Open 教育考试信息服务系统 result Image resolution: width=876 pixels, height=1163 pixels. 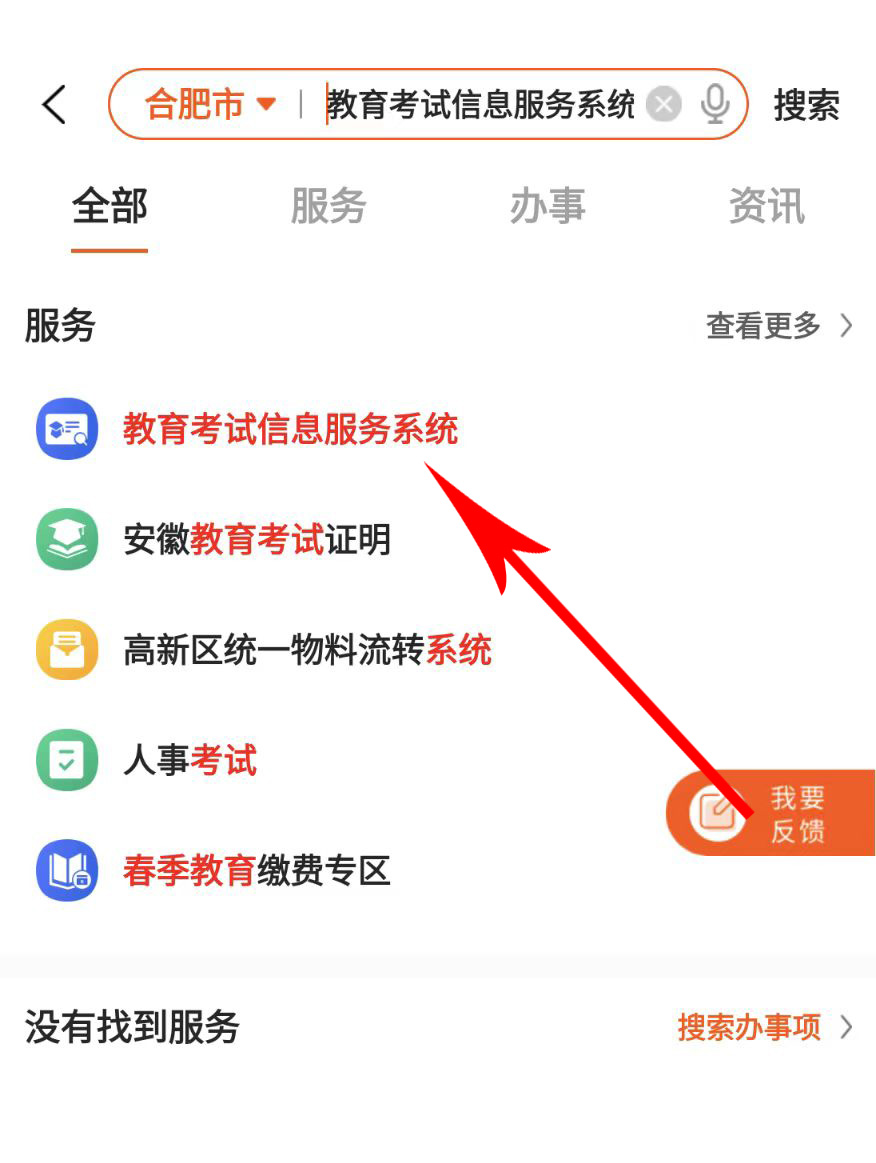click(x=290, y=430)
